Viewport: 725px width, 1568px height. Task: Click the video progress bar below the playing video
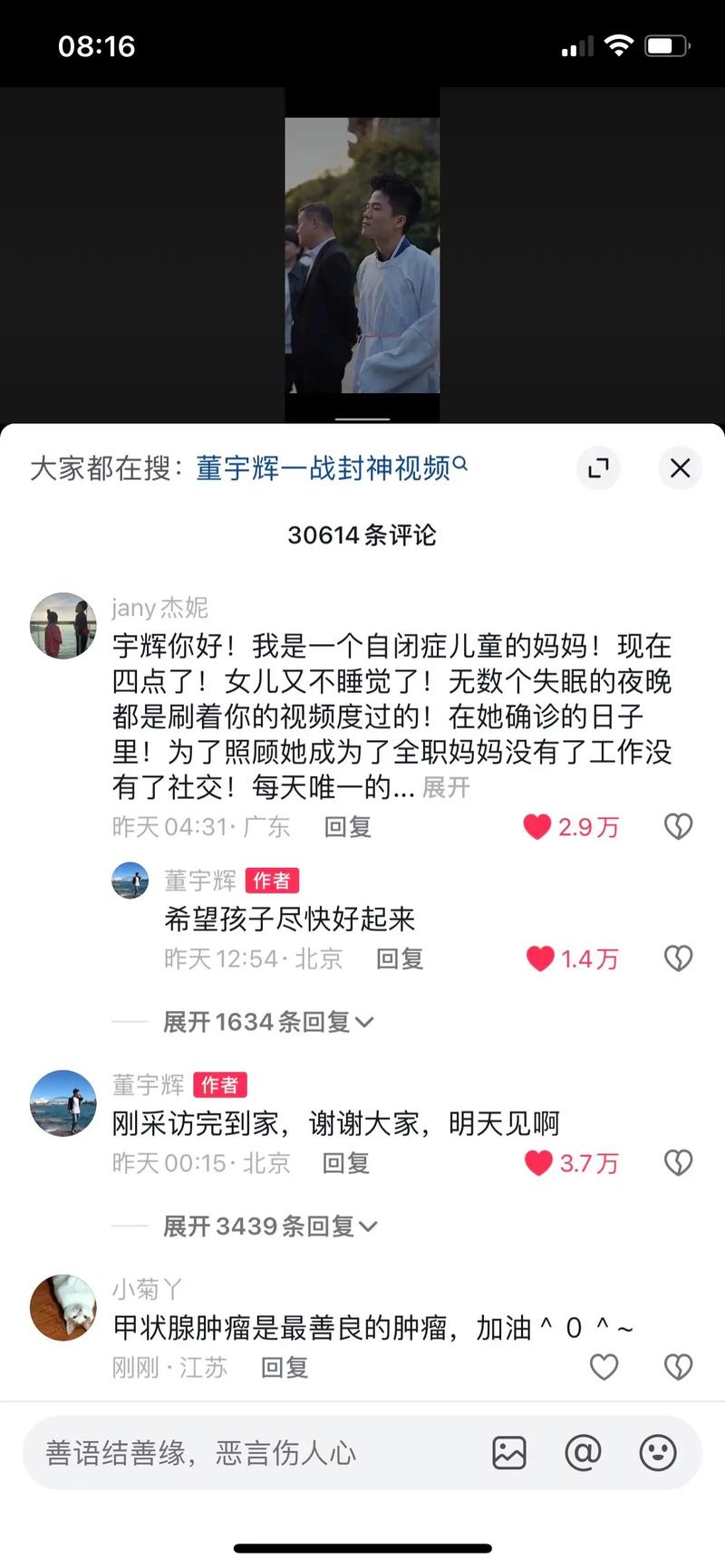tap(362, 418)
